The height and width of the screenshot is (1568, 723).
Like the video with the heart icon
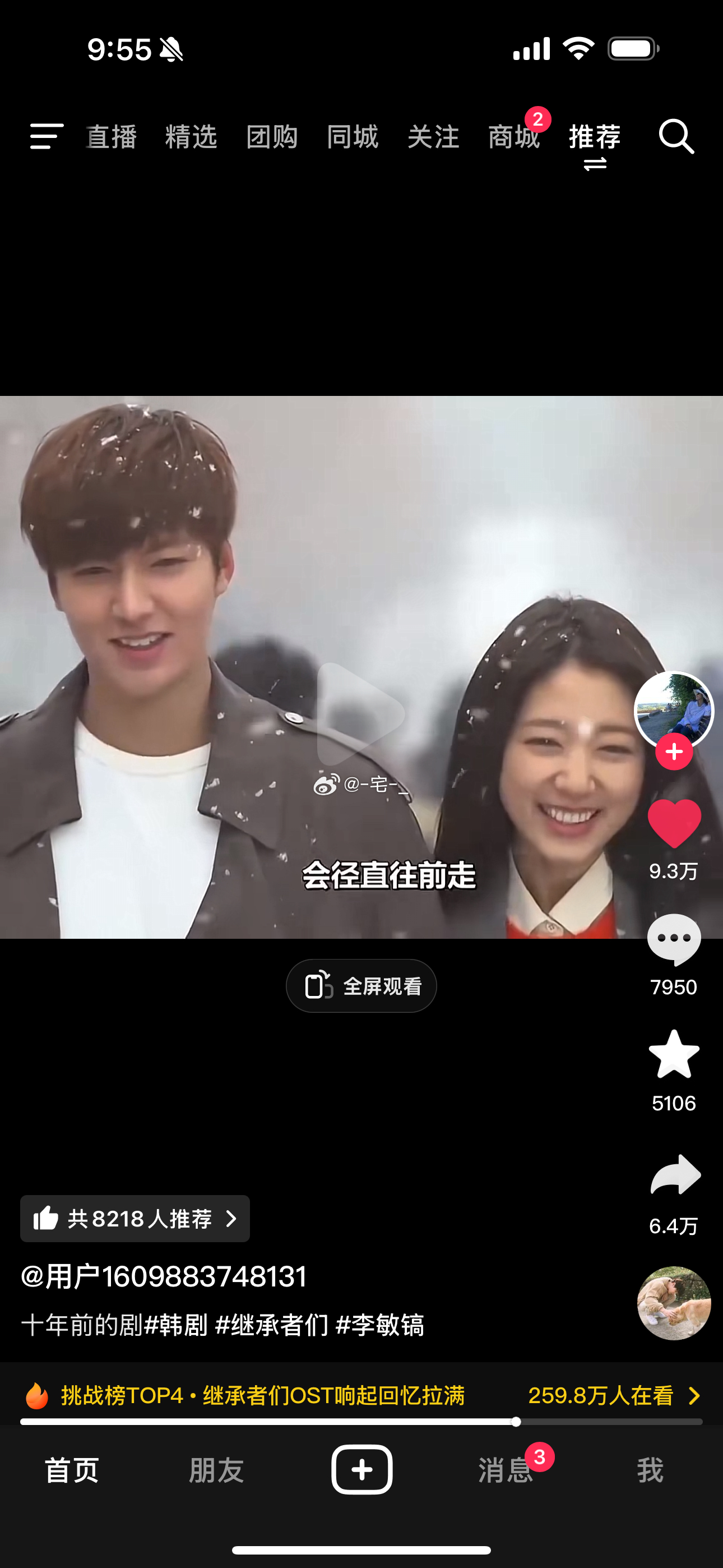pos(674,823)
